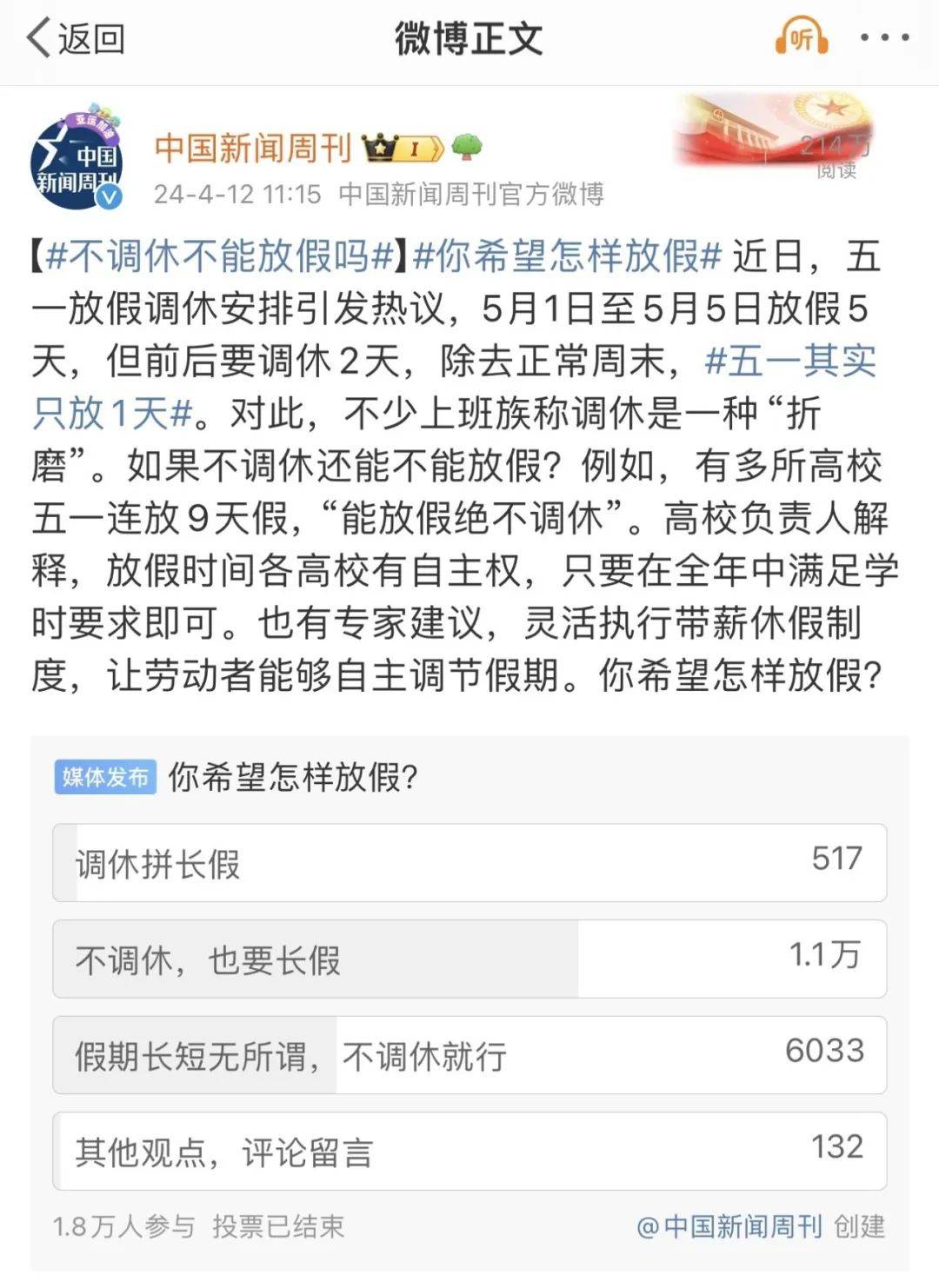
Task: Open the three-dot overflow menu
Action: (x=885, y=38)
